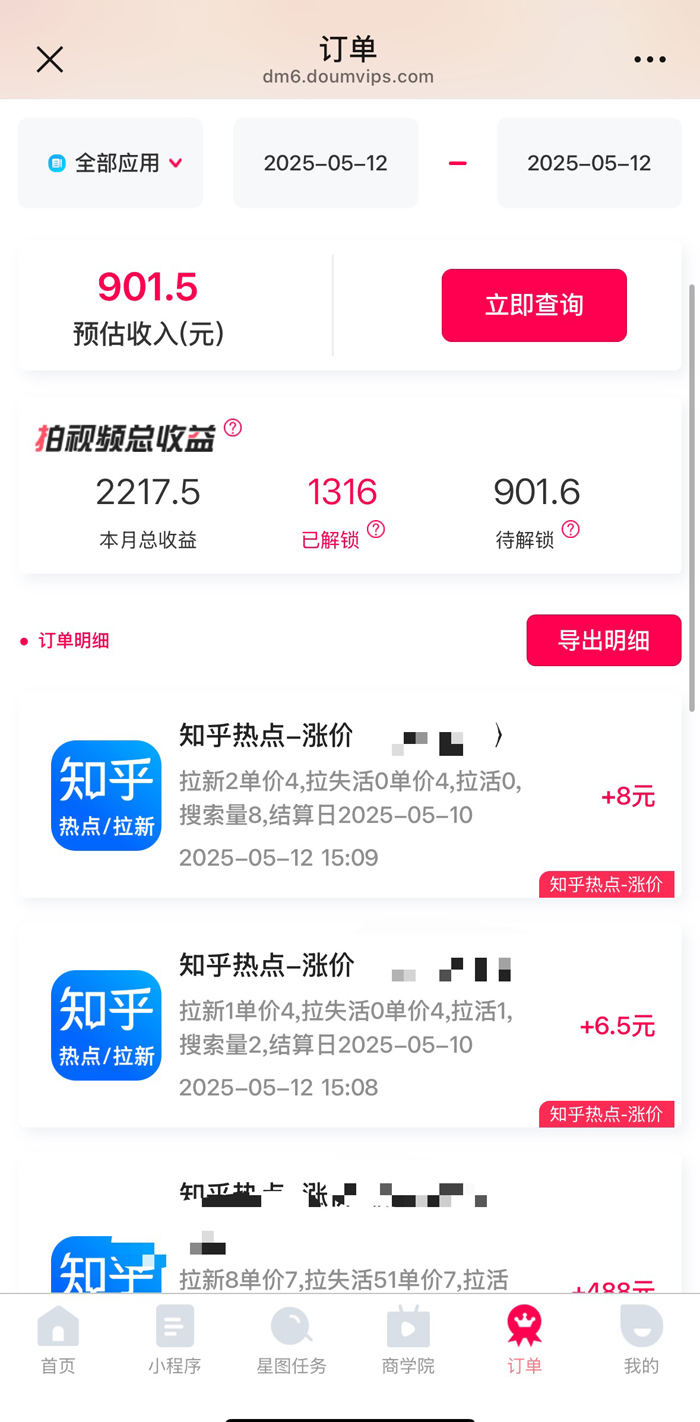Close the 订单 page
This screenshot has height=1422, width=700.
pyautogui.click(x=50, y=60)
